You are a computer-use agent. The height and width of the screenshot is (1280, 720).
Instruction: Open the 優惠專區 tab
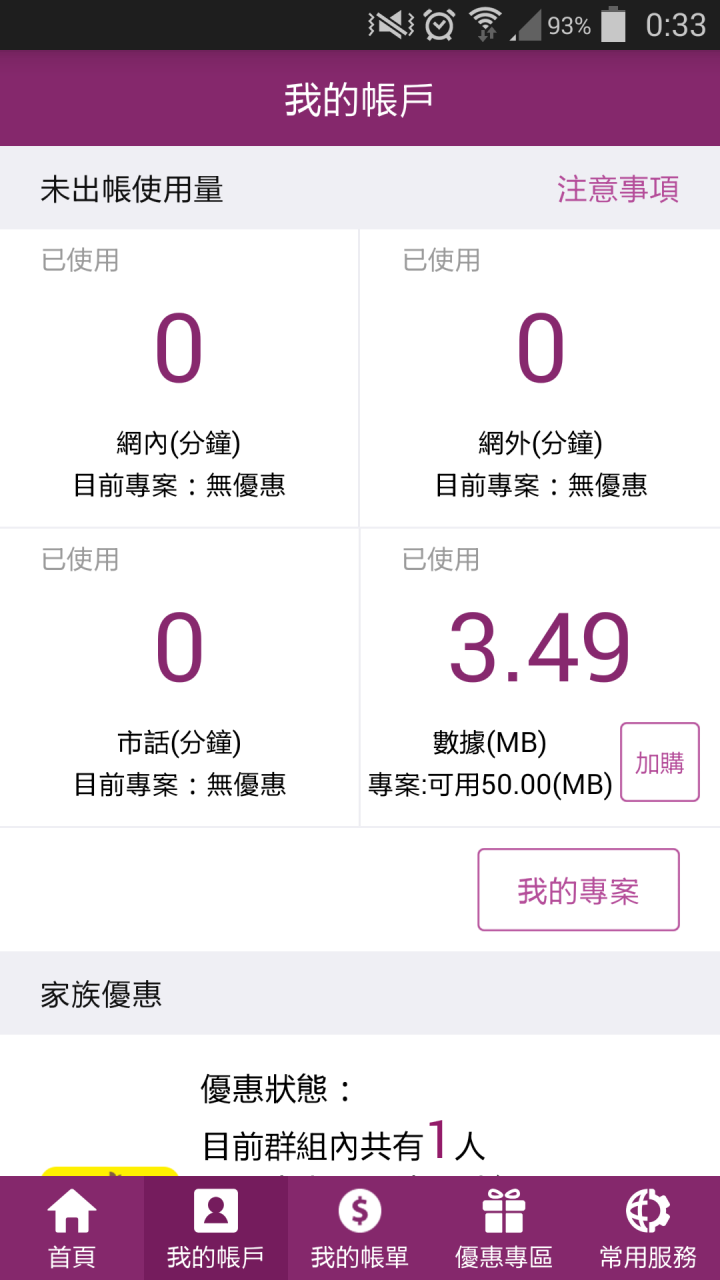pos(504,1228)
